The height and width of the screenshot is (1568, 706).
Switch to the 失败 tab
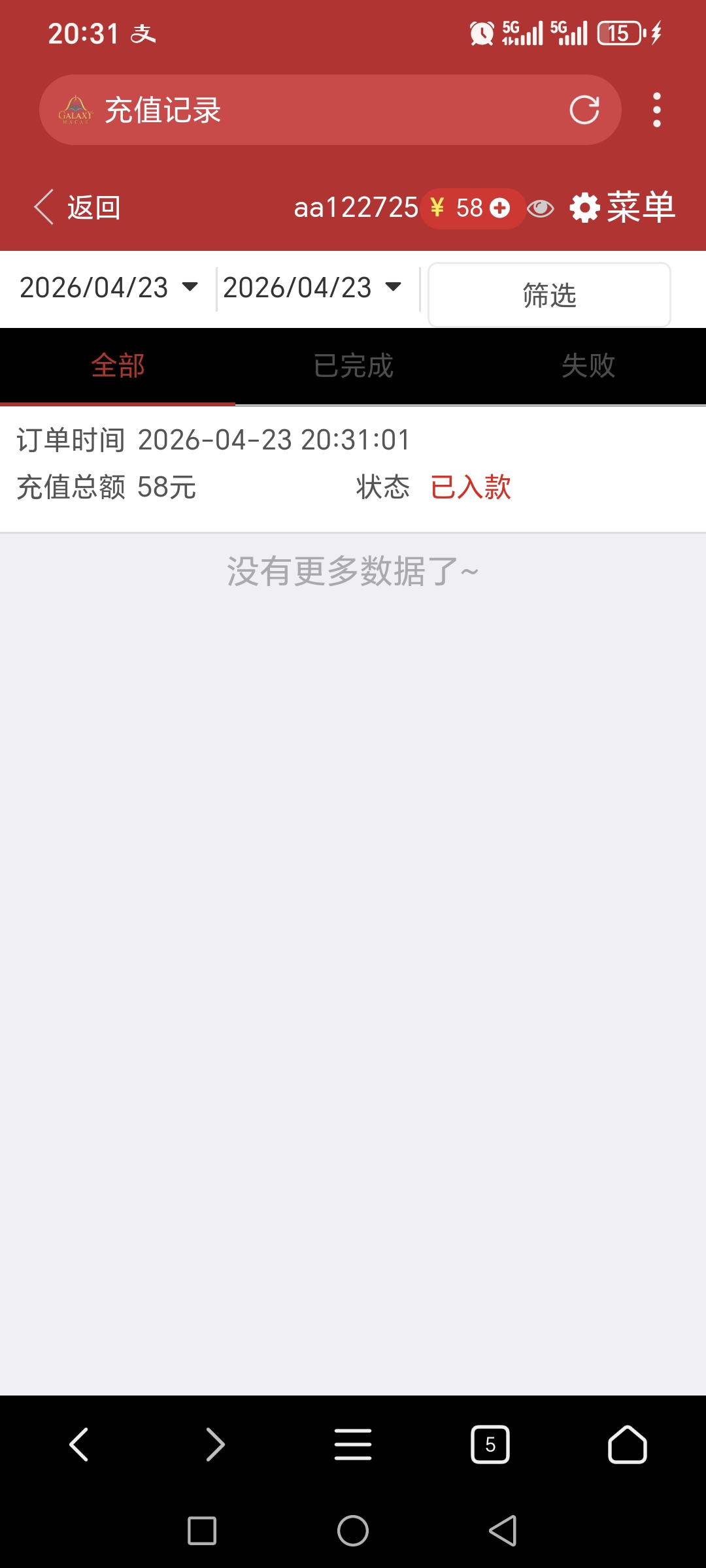[588, 366]
